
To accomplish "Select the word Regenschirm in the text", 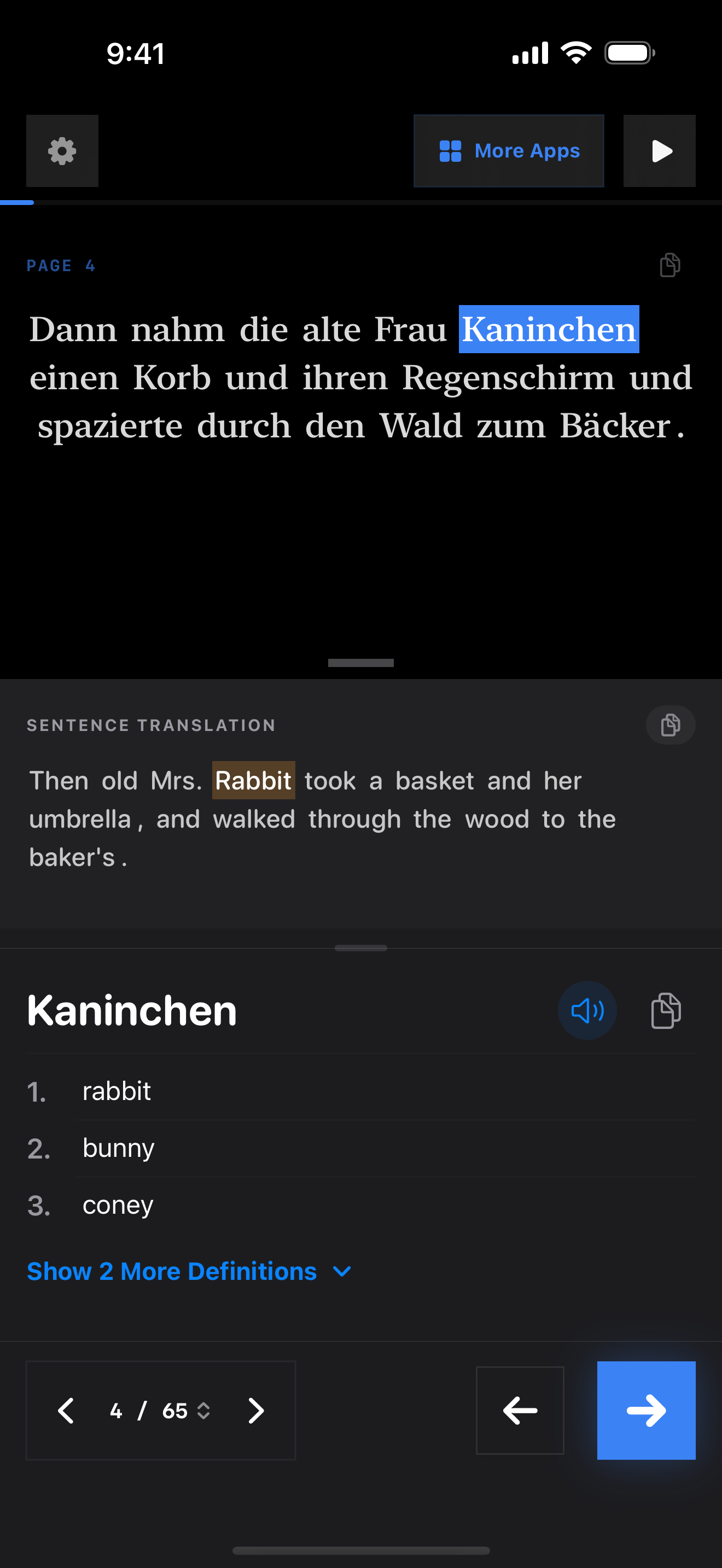I will pyautogui.click(x=508, y=378).
